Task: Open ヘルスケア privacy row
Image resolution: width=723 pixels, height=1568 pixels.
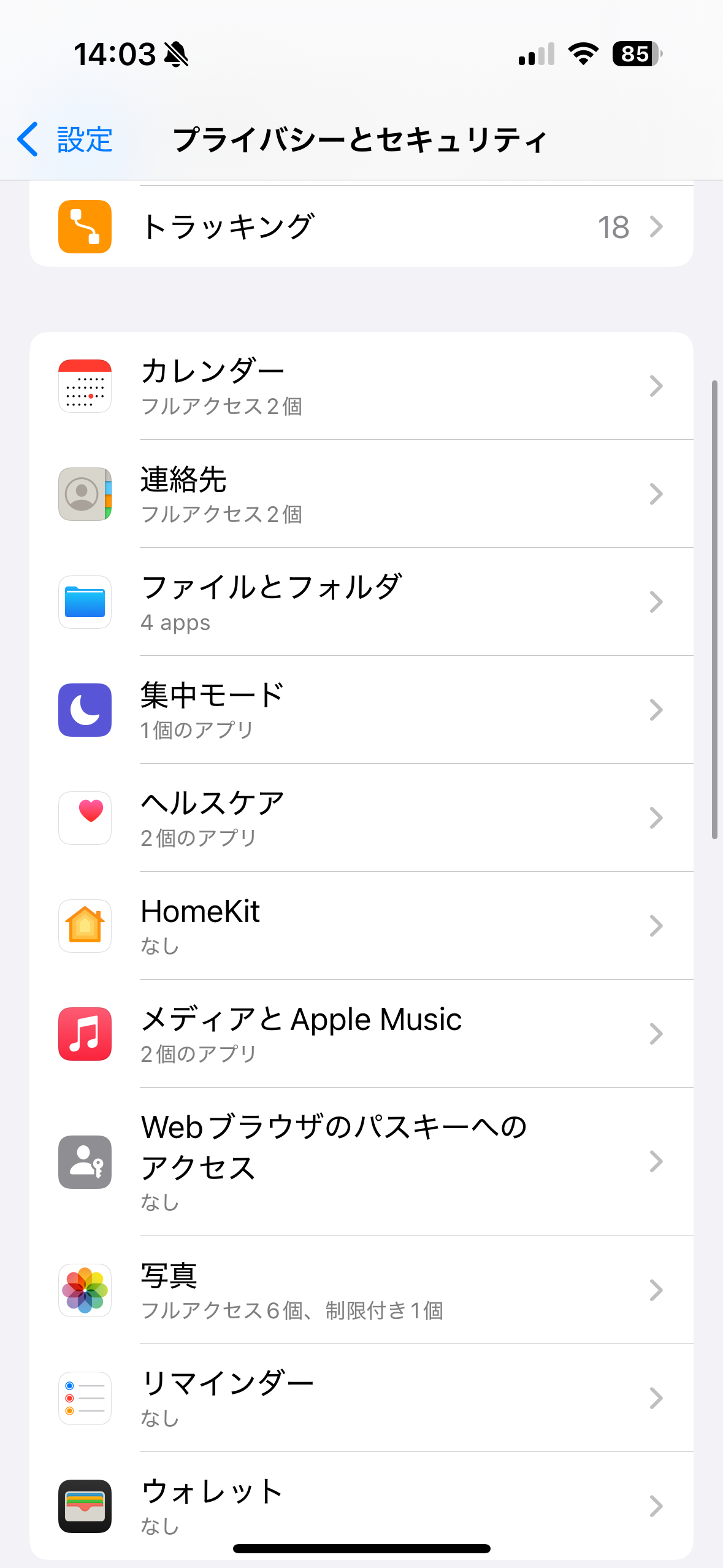Action: coord(361,818)
